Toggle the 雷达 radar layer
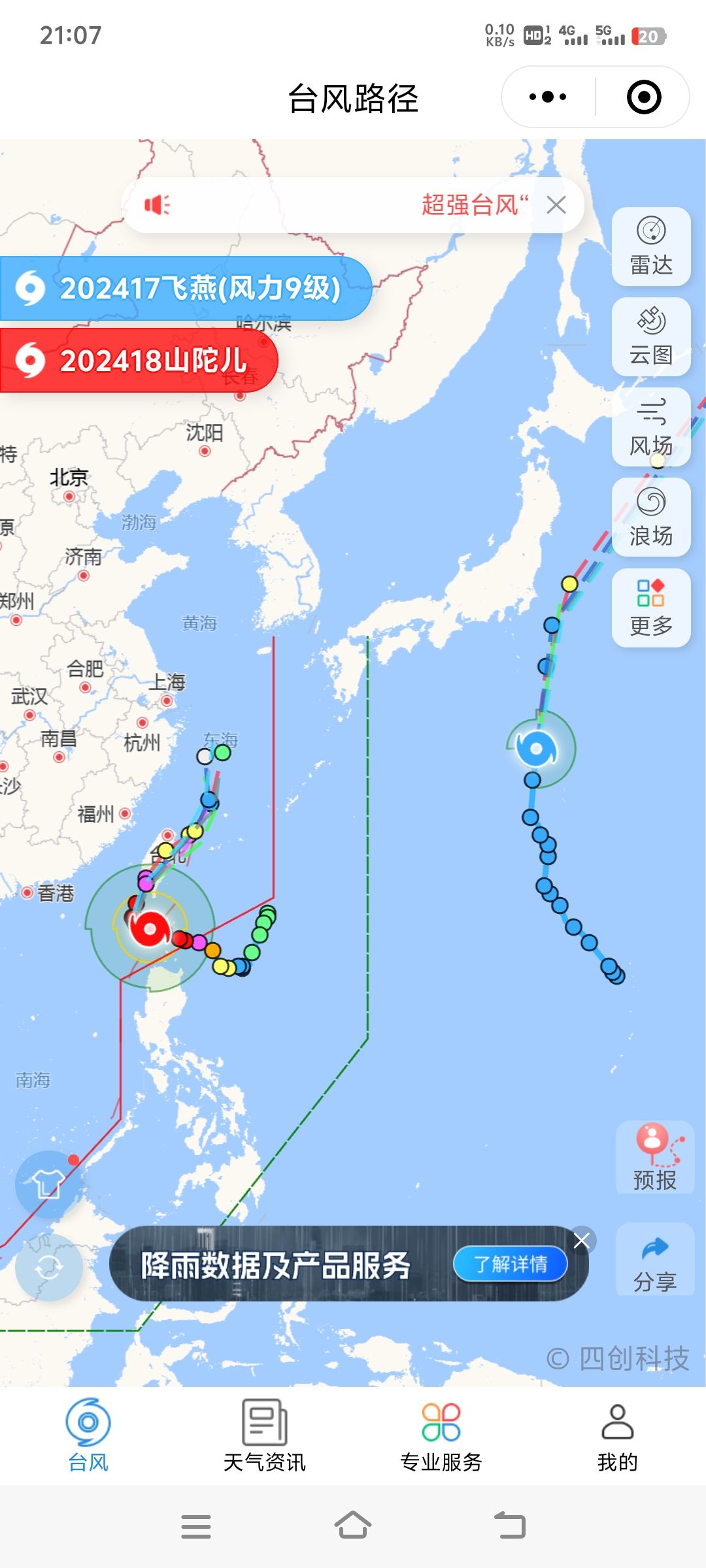The height and width of the screenshot is (1568, 706). tap(651, 247)
